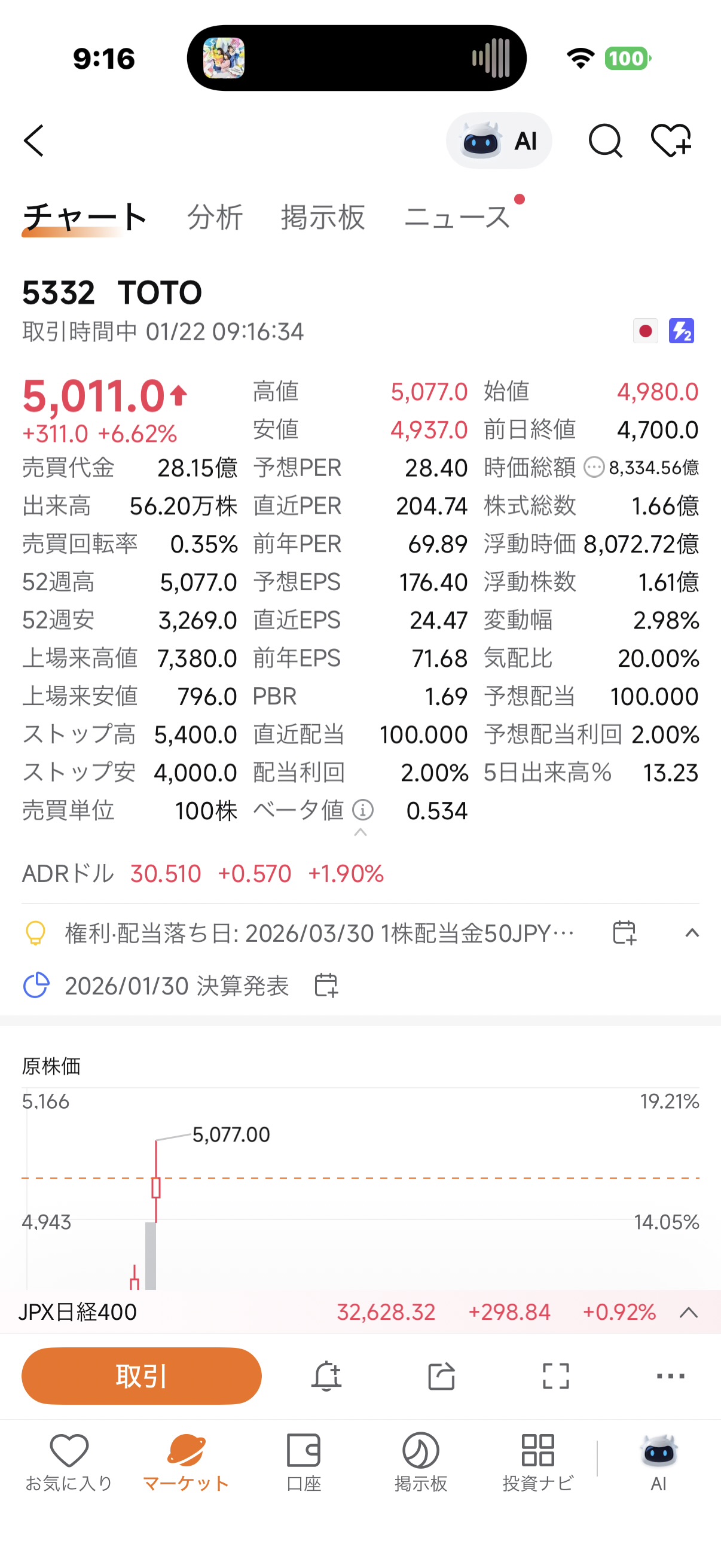721x1568 pixels.
Task: Show info for ベータ値
Action: point(363,810)
